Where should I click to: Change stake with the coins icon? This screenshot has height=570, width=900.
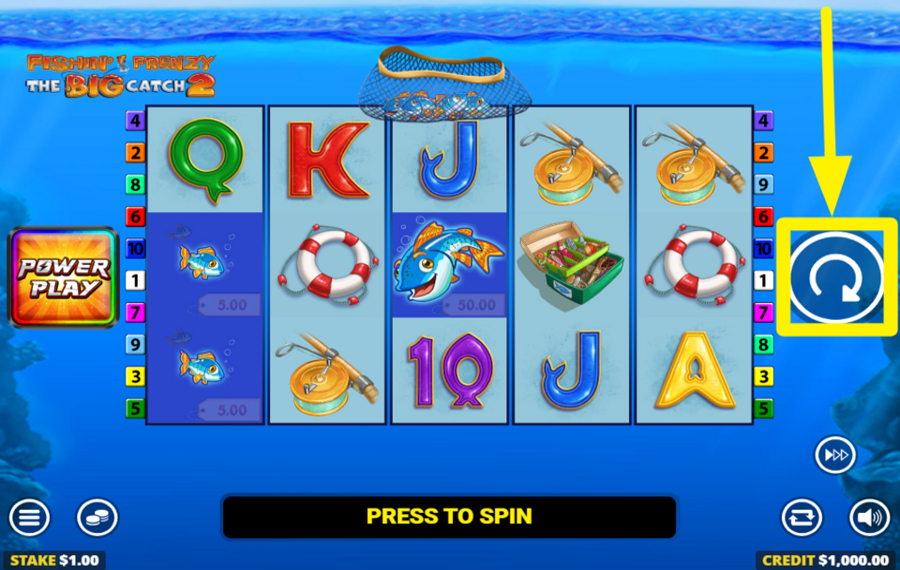pos(98,517)
